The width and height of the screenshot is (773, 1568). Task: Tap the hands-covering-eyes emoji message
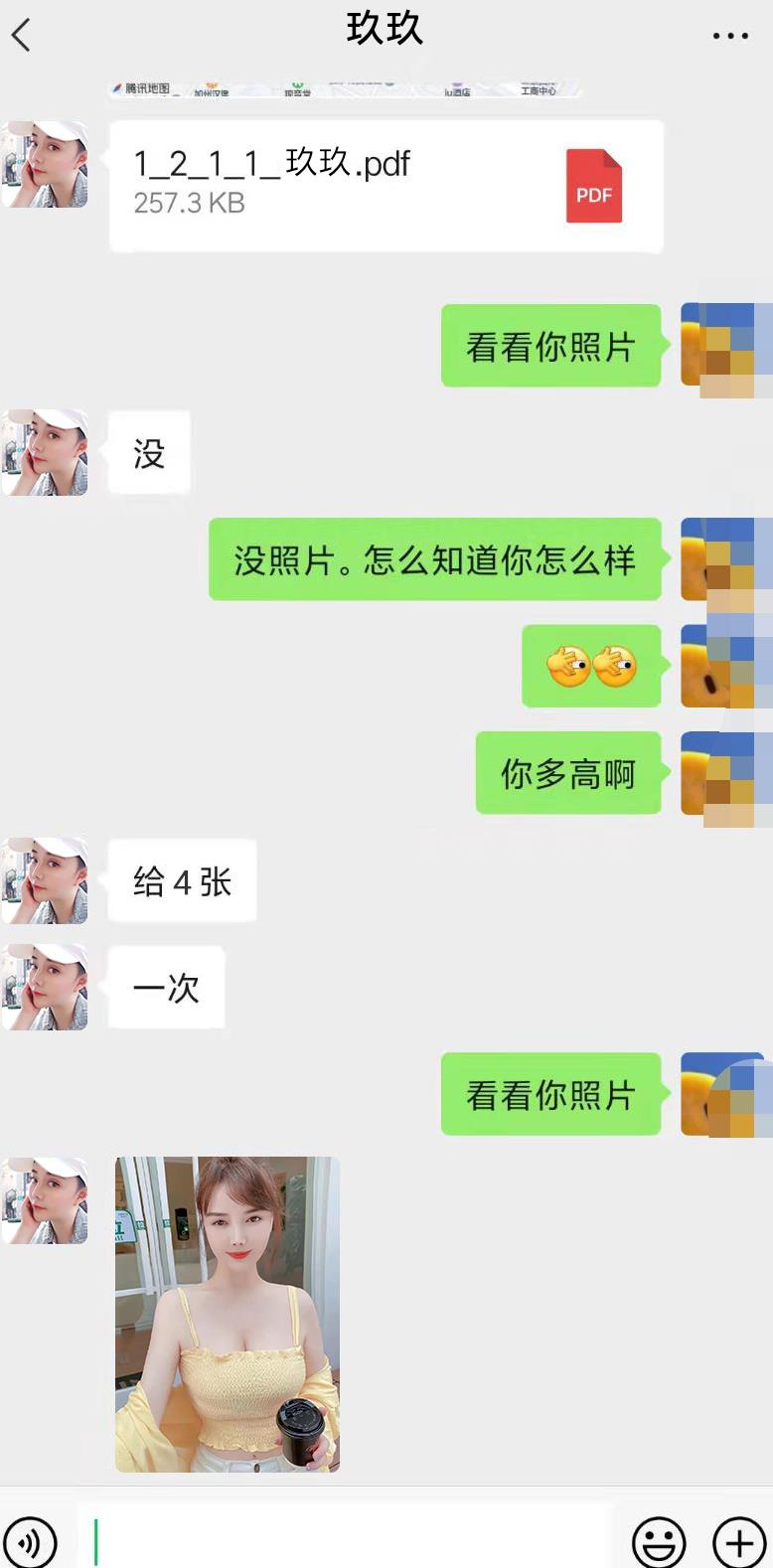(591, 666)
